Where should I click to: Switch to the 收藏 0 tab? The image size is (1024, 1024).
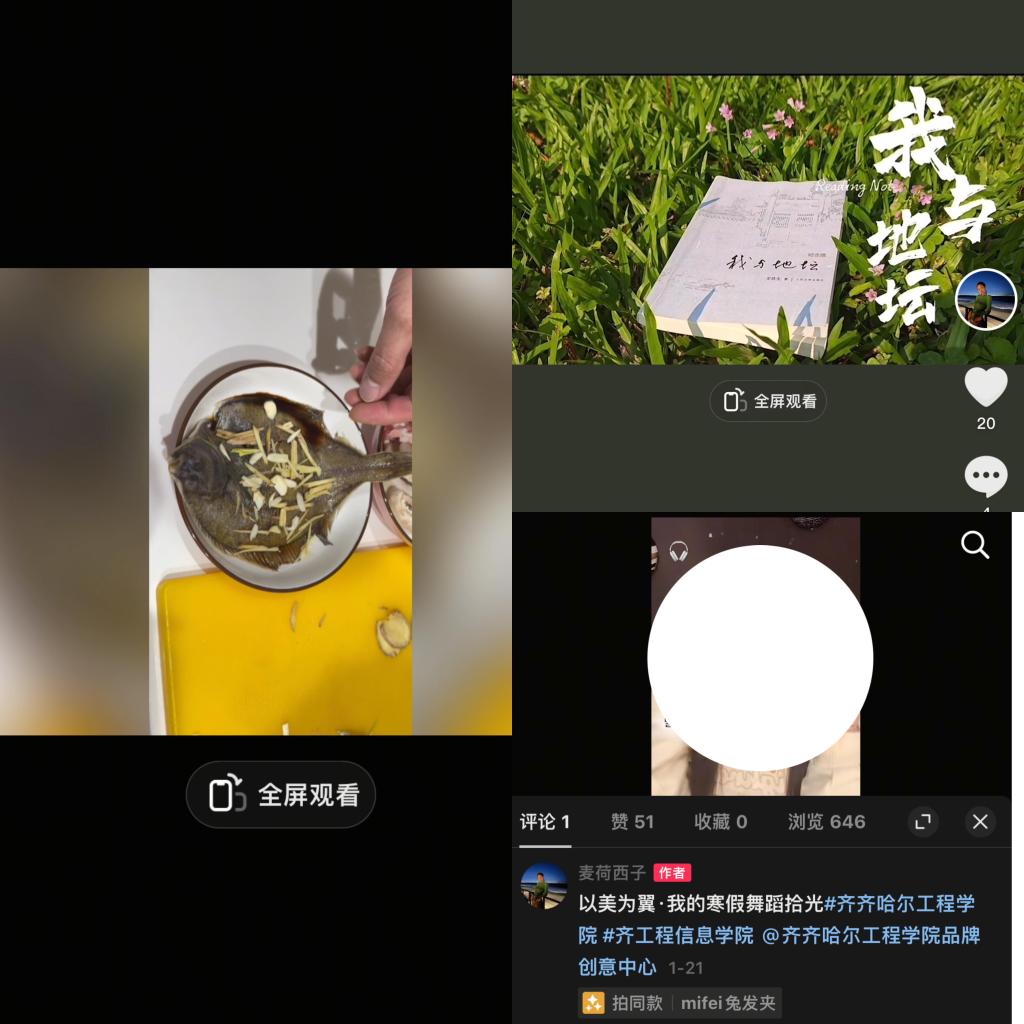[720, 822]
